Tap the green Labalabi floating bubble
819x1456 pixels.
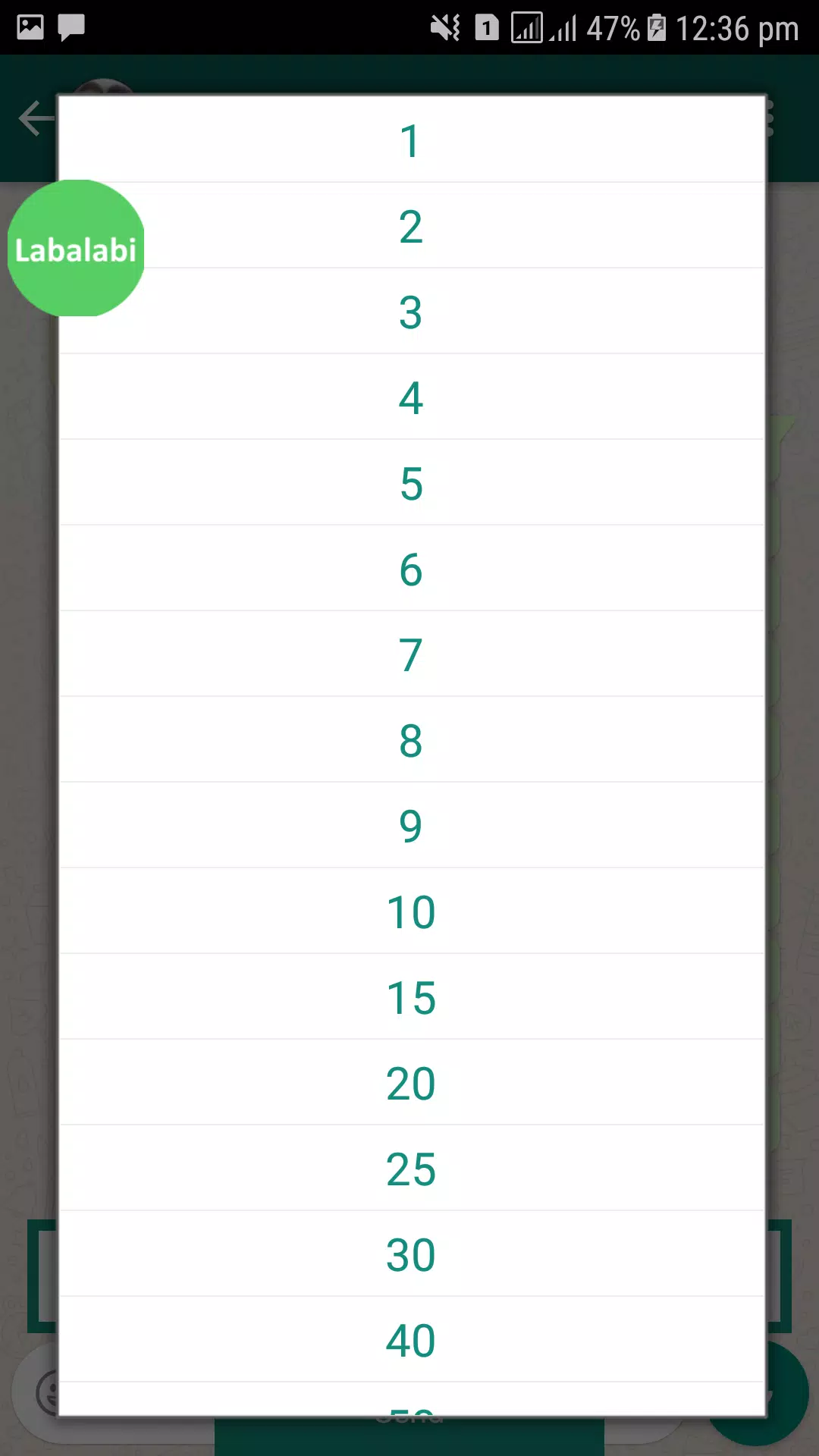pyautogui.click(x=75, y=249)
